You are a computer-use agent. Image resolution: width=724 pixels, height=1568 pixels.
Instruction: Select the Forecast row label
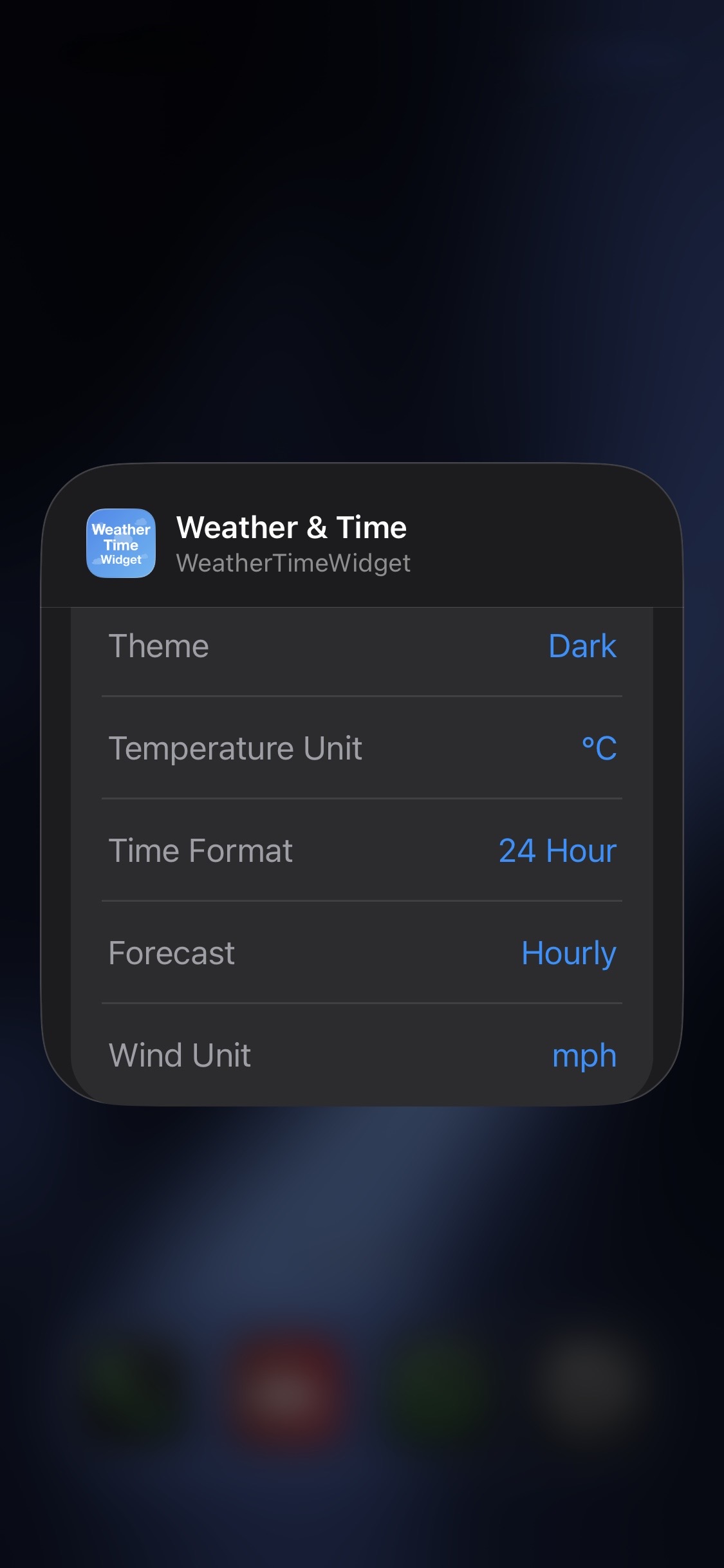pos(172,953)
